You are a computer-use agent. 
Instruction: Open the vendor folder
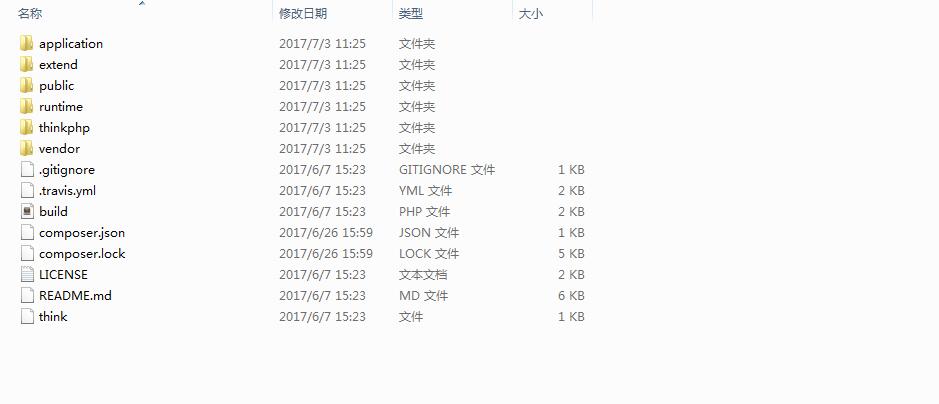coord(59,149)
